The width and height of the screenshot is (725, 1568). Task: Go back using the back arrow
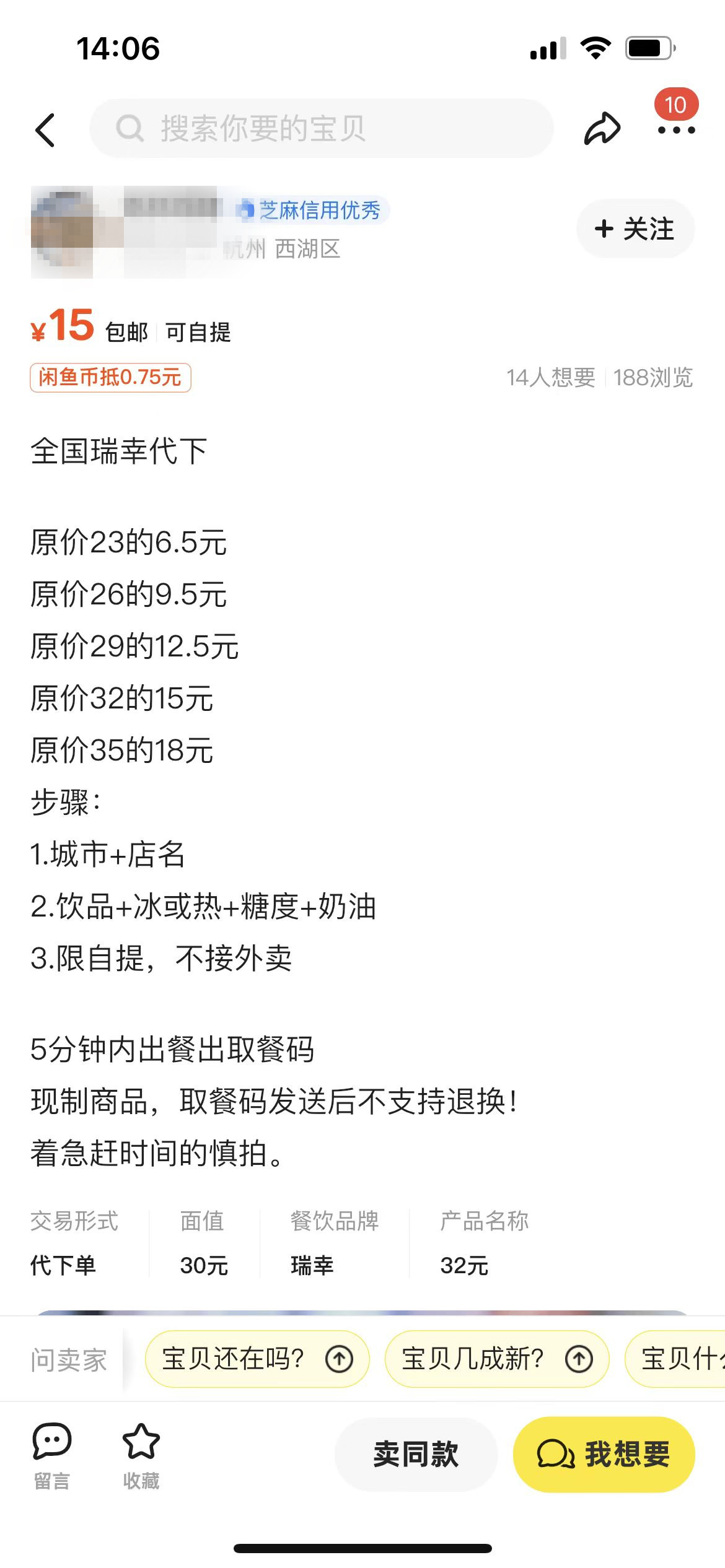pyautogui.click(x=45, y=129)
